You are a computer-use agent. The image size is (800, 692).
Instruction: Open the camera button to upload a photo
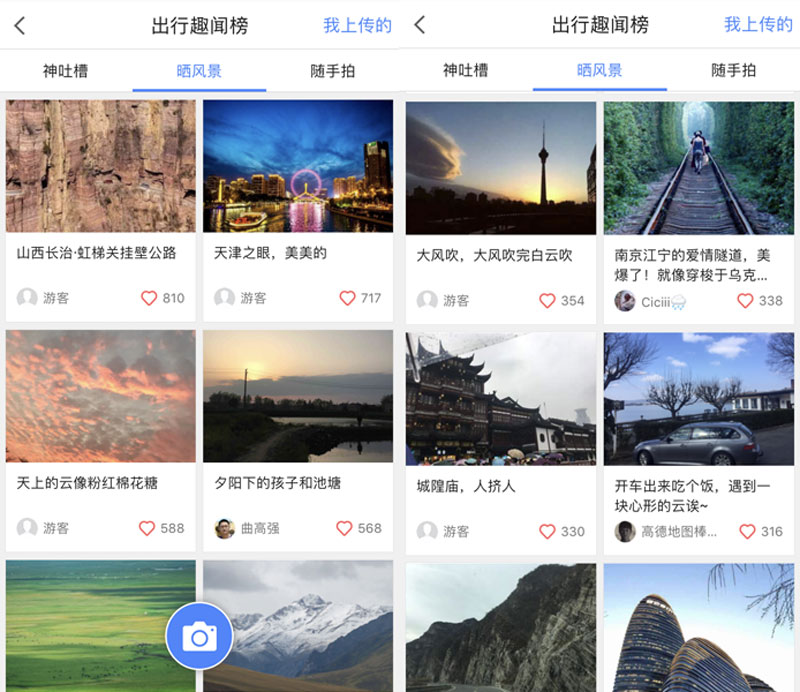tap(199, 635)
